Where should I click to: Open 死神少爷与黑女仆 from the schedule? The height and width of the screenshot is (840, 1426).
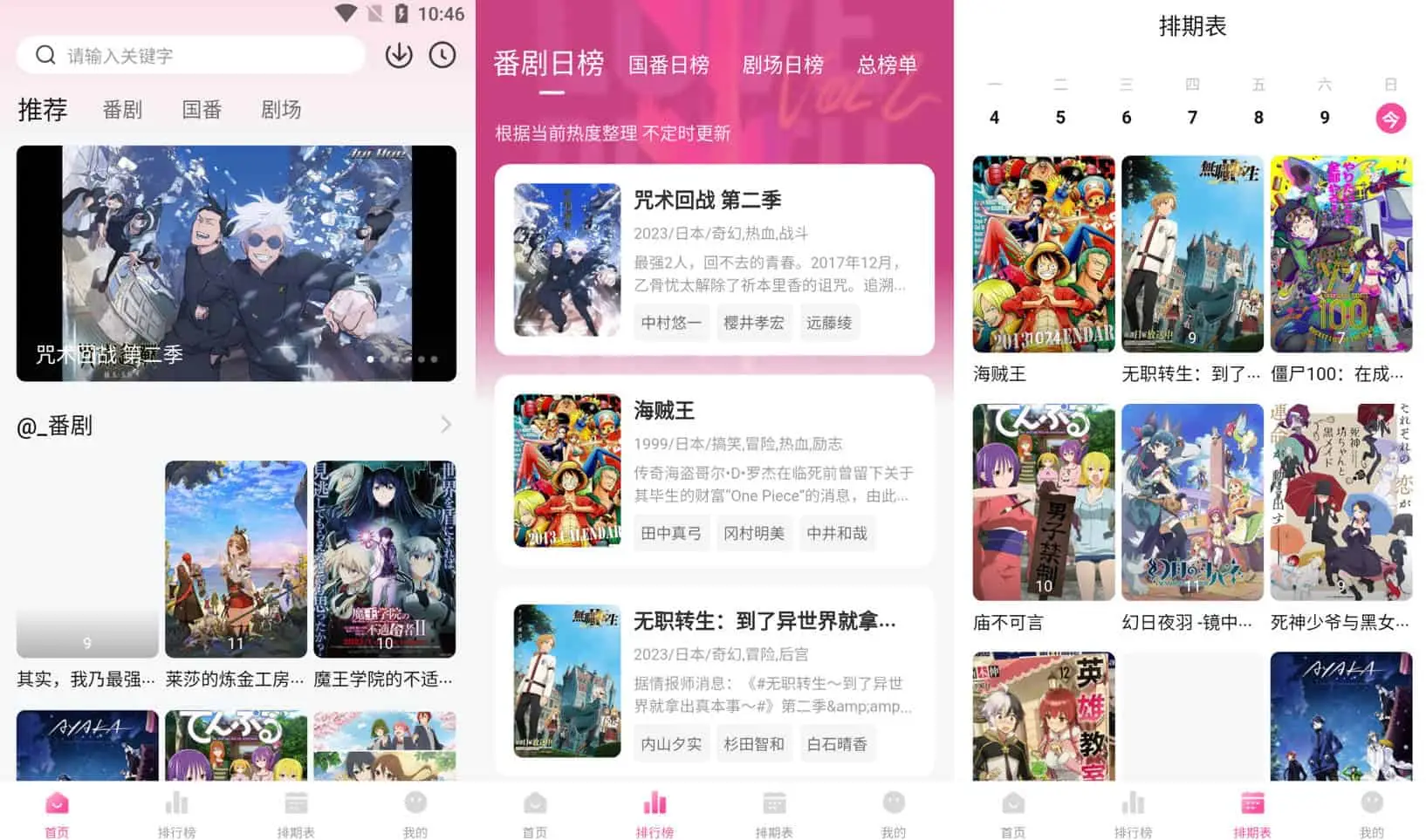(1340, 502)
